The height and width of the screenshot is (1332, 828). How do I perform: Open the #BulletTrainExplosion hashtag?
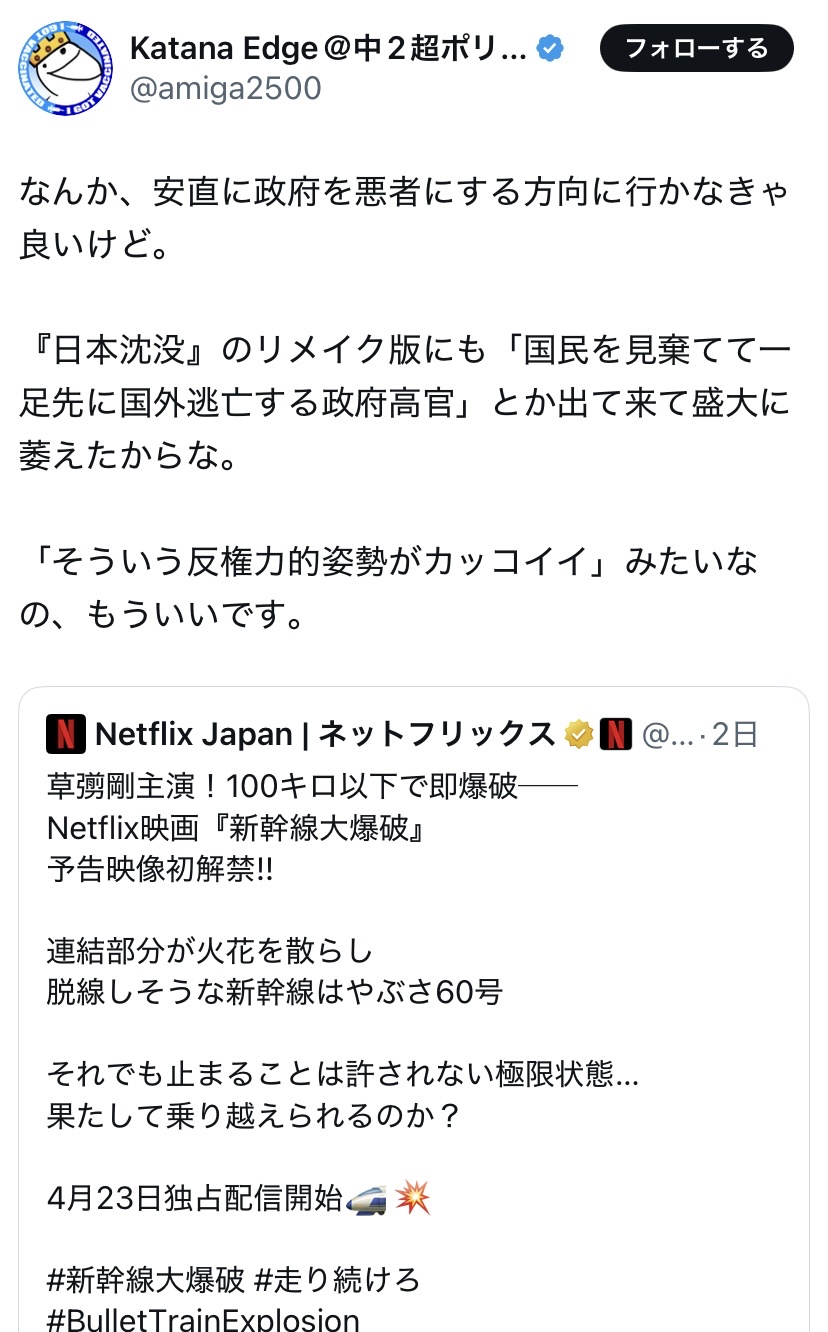[x=203, y=1318]
